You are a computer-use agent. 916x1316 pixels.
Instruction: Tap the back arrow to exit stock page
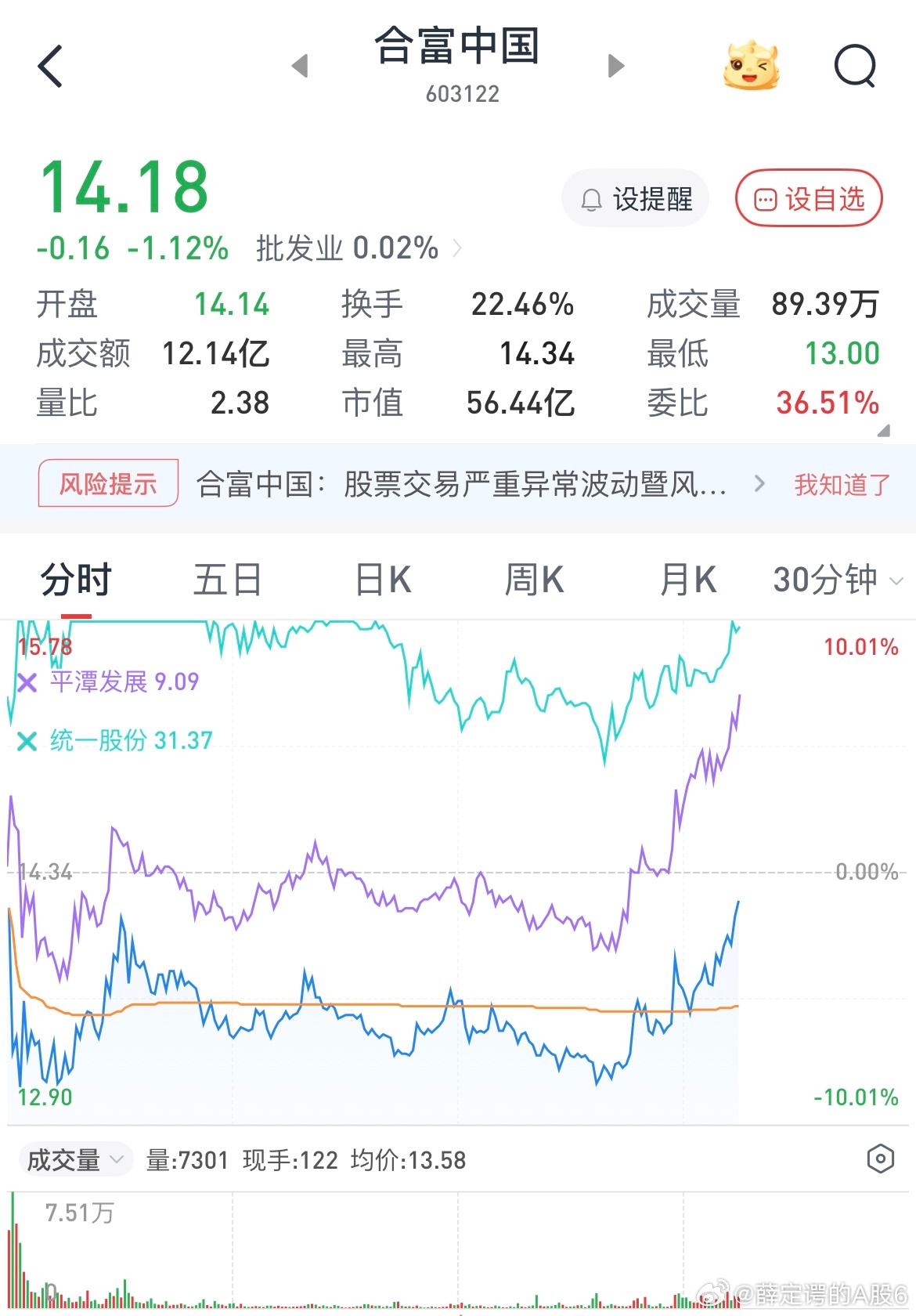click(50, 66)
